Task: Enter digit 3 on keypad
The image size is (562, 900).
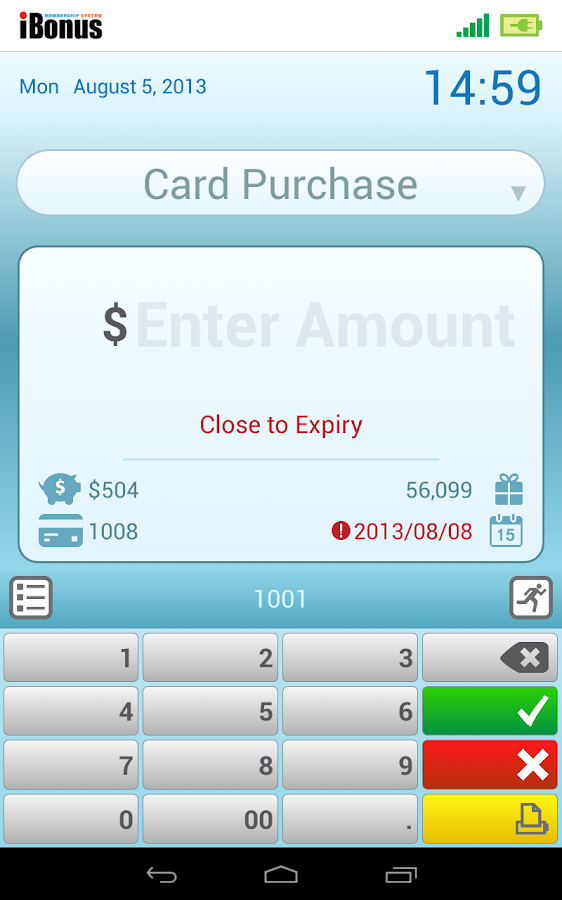Action: (350, 657)
